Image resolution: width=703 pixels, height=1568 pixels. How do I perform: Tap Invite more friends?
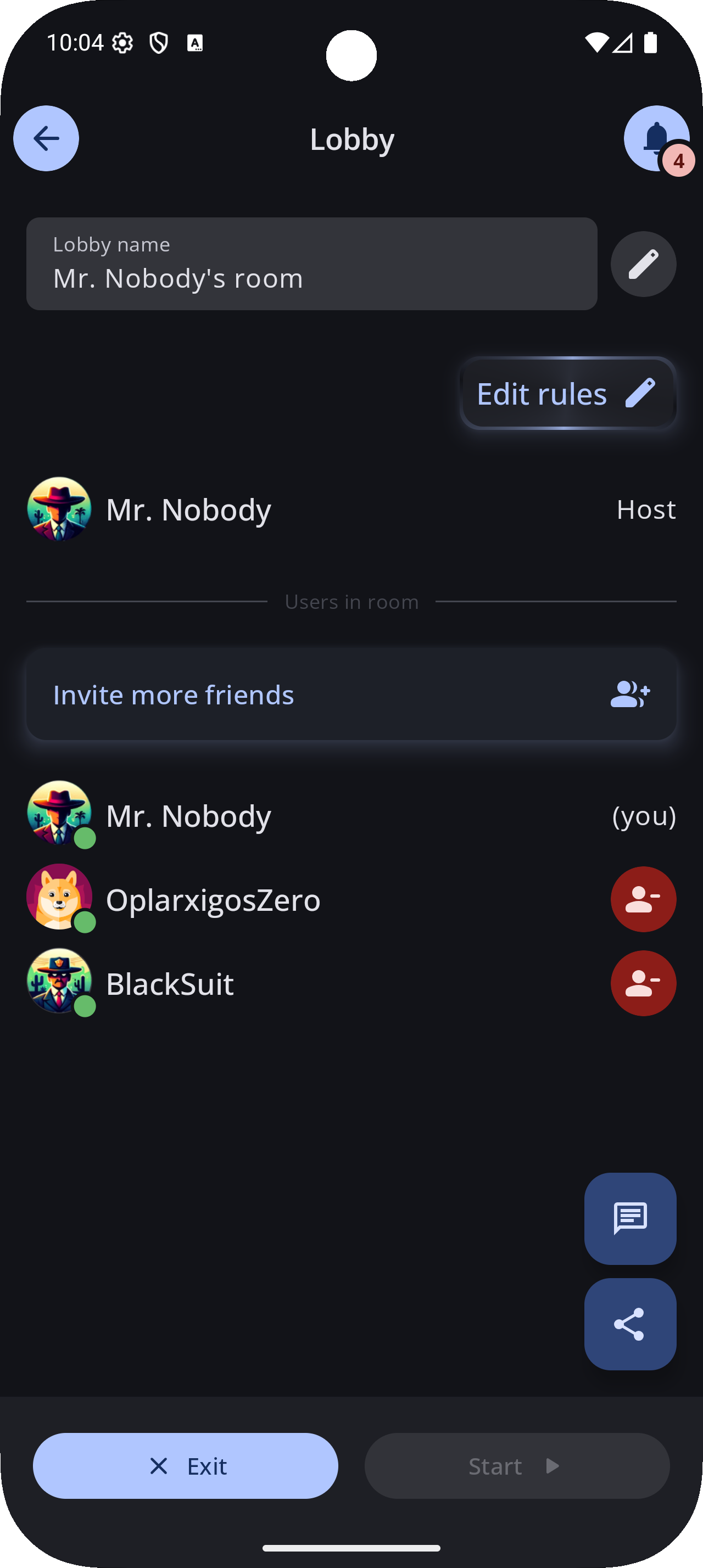pos(351,695)
